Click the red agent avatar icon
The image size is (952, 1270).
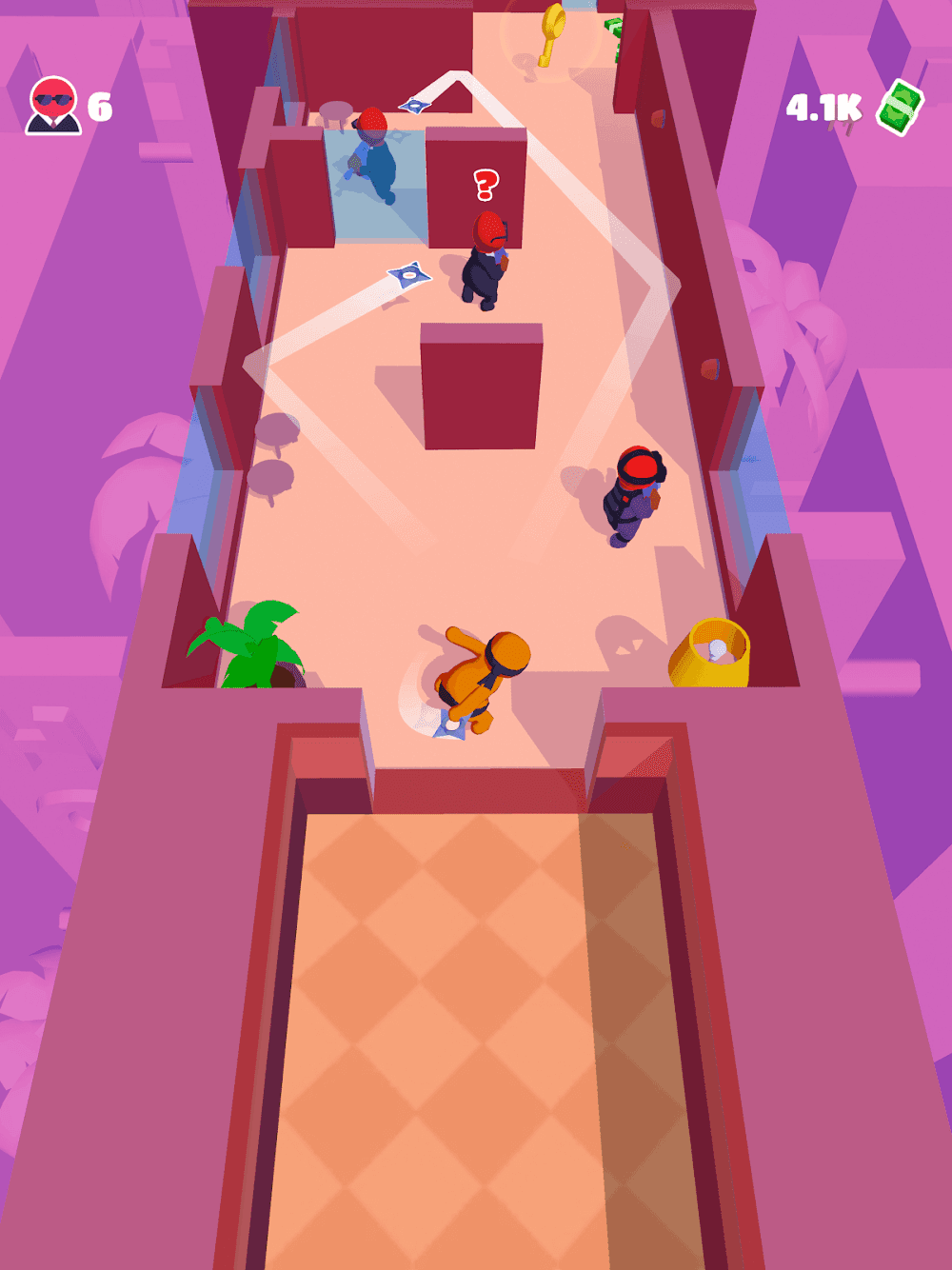[55, 107]
